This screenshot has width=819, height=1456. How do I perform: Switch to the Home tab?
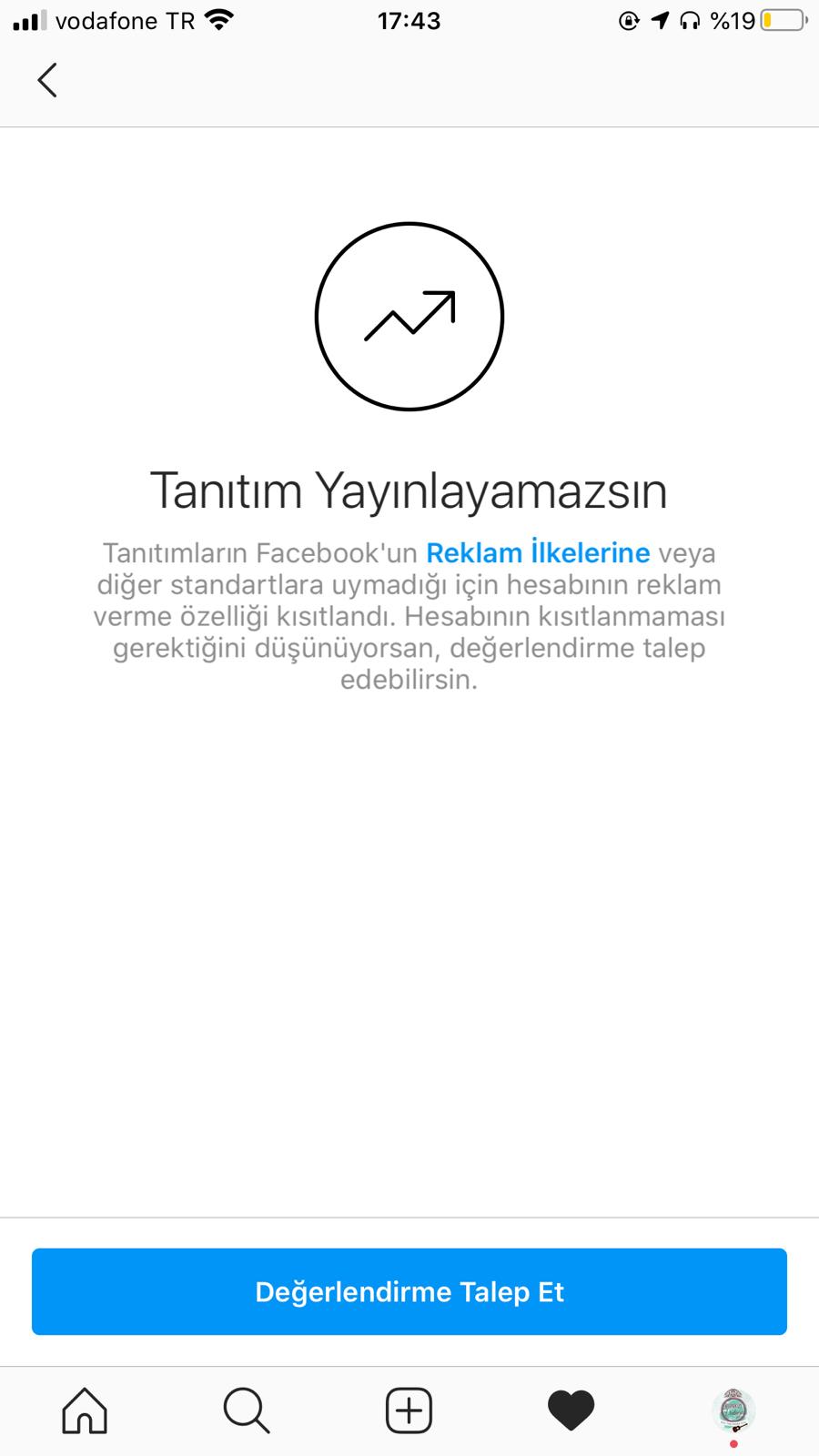pyautogui.click(x=85, y=1410)
